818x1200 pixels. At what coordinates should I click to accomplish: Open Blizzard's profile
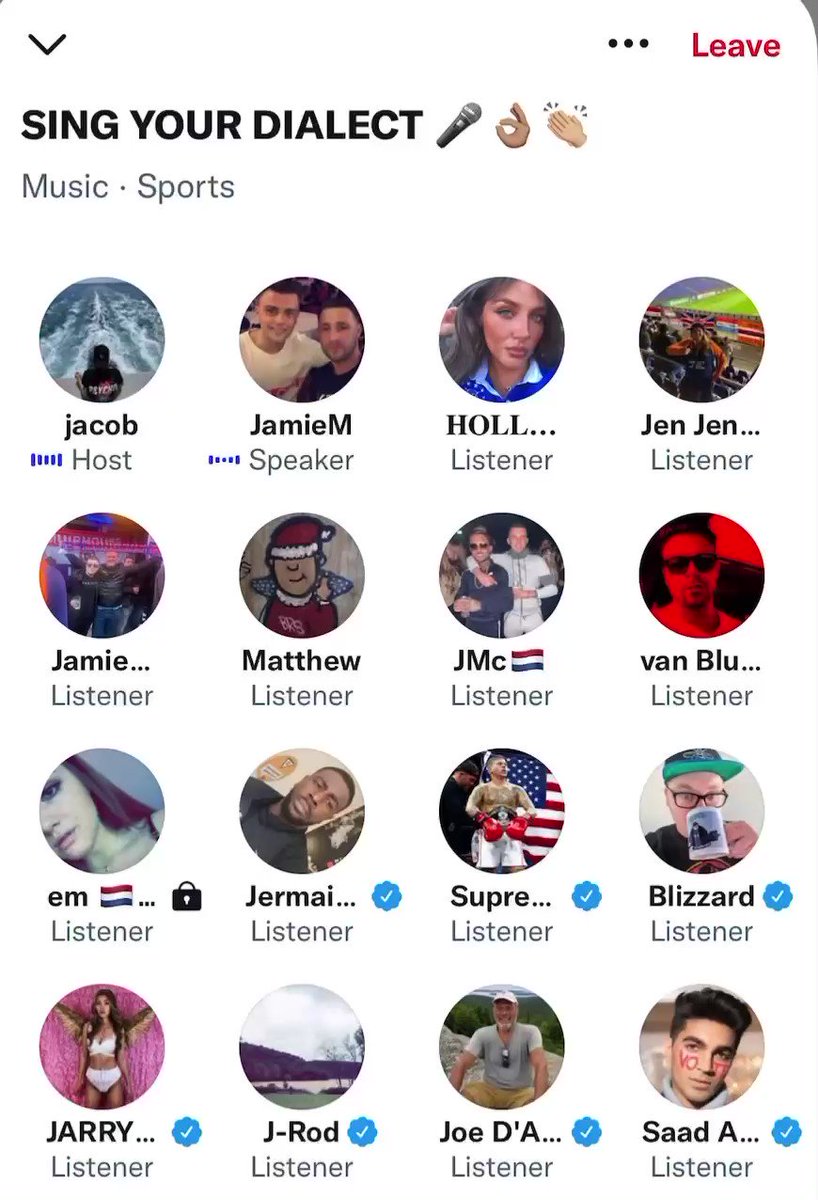[701, 811]
